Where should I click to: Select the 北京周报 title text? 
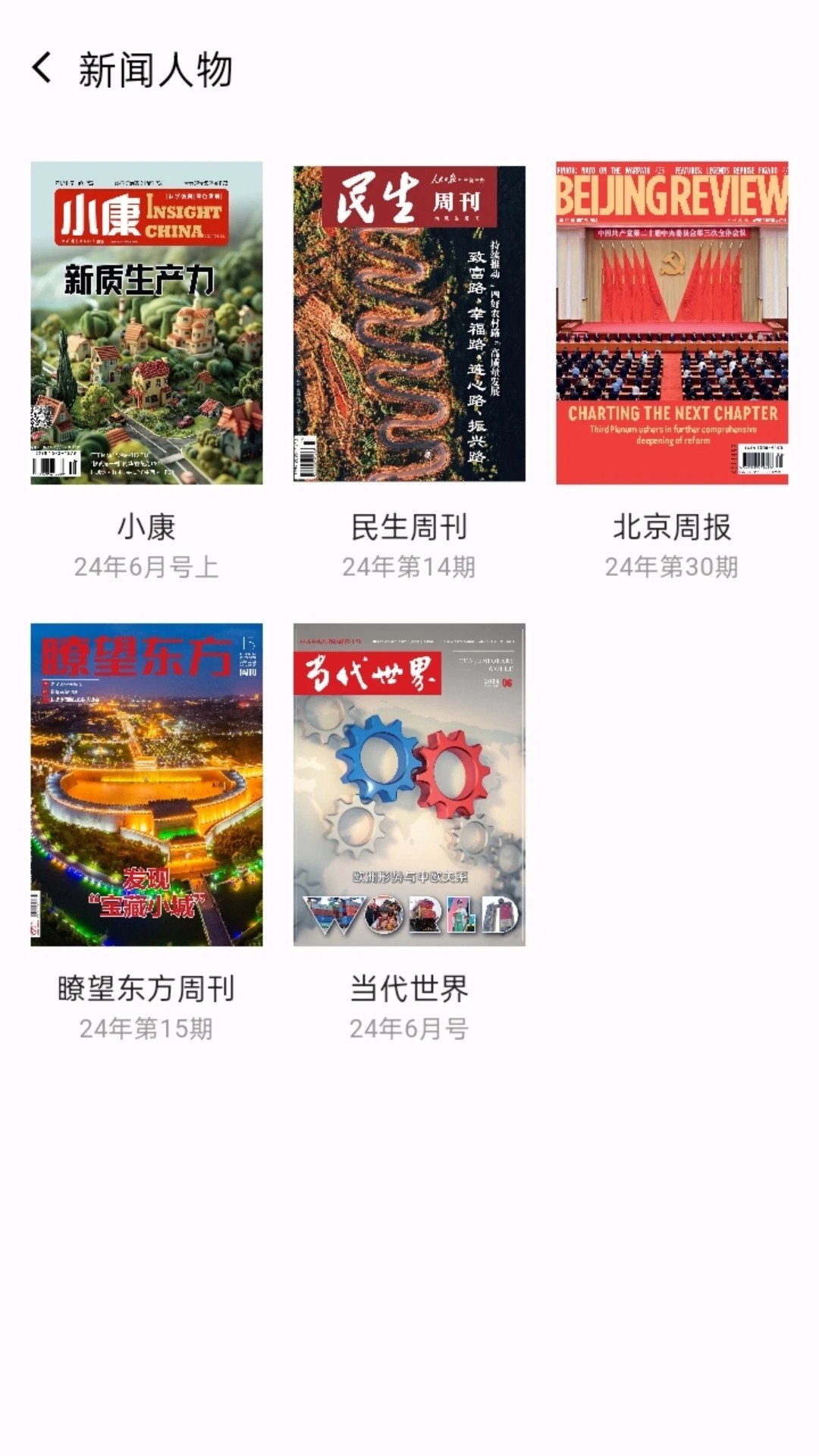coord(671,528)
